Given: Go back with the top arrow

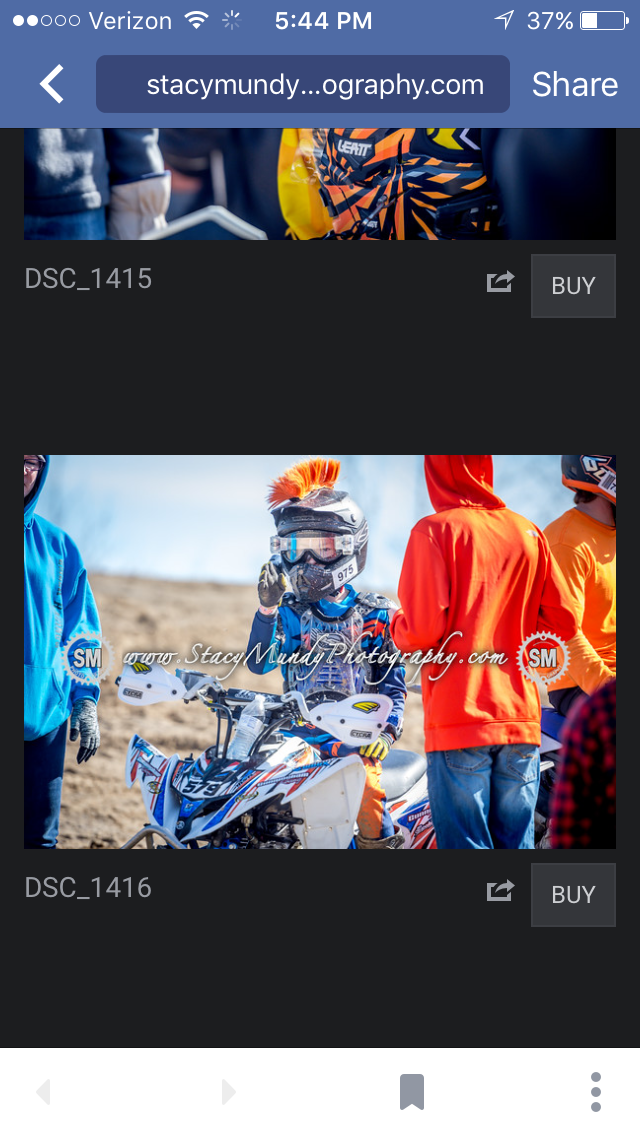Looking at the screenshot, I should coord(51,84).
